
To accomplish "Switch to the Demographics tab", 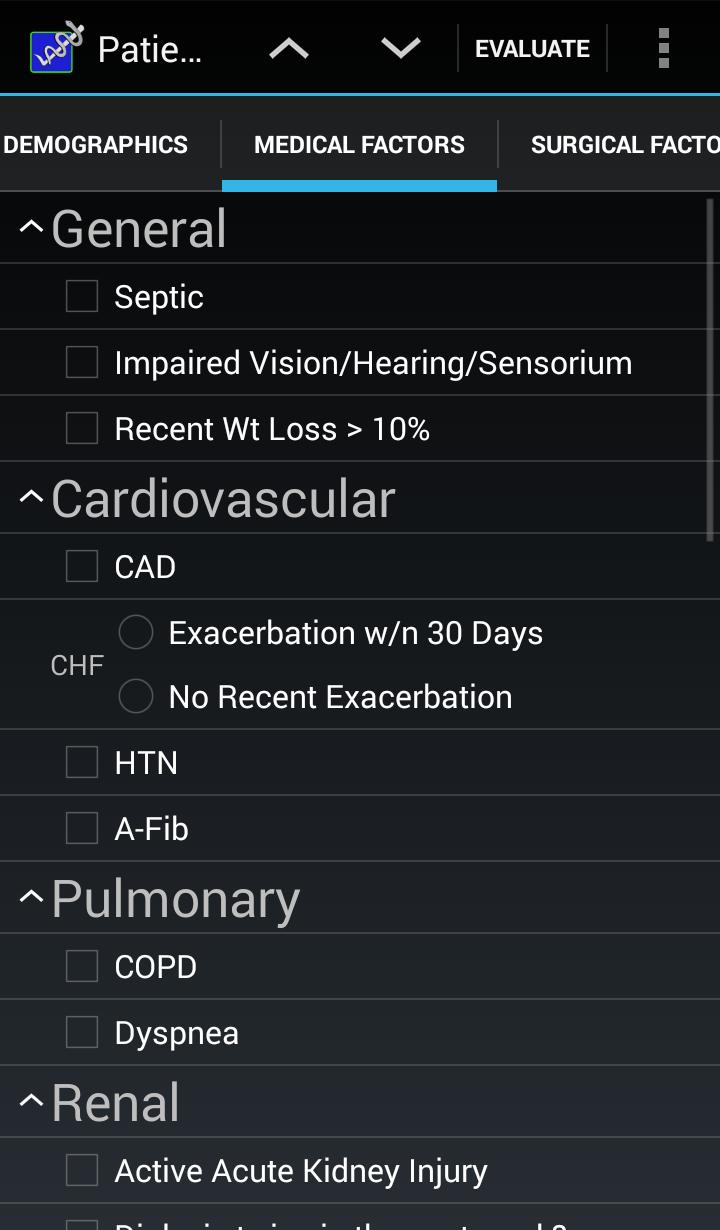I will click(x=96, y=145).
